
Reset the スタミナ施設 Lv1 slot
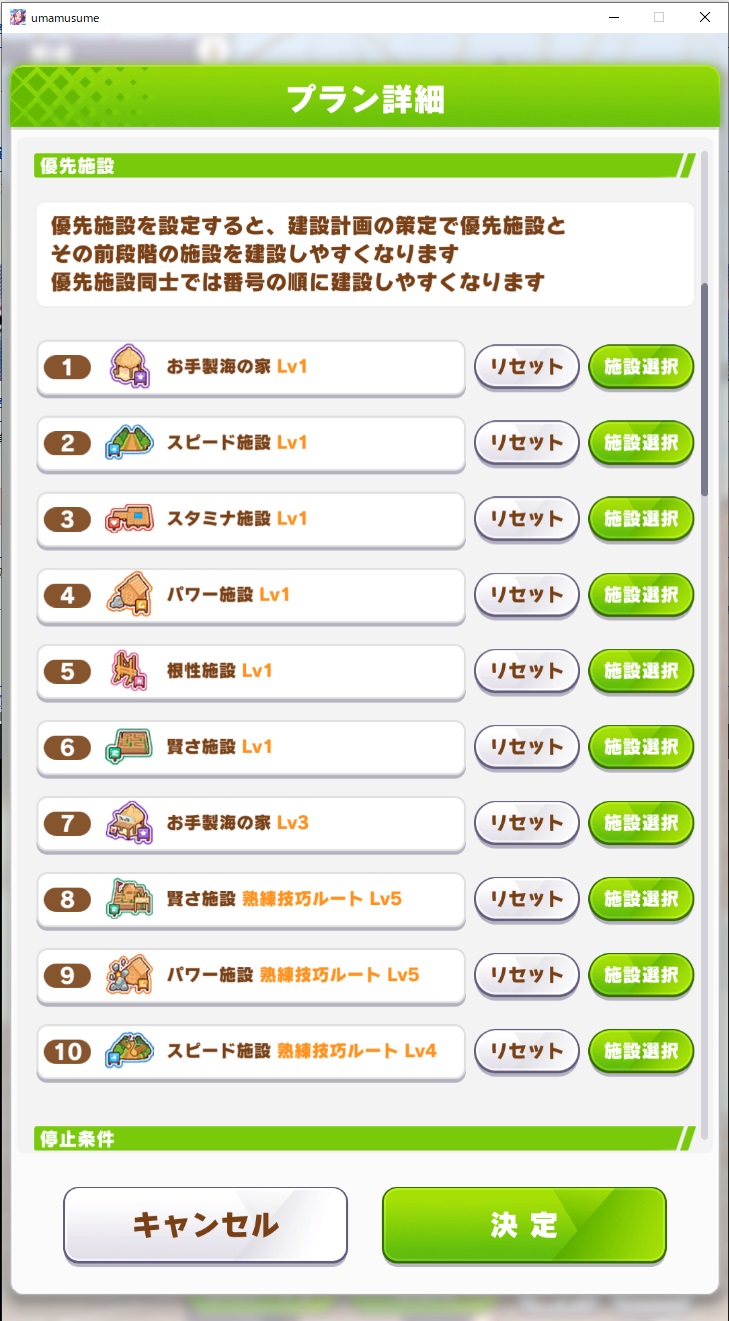point(526,519)
